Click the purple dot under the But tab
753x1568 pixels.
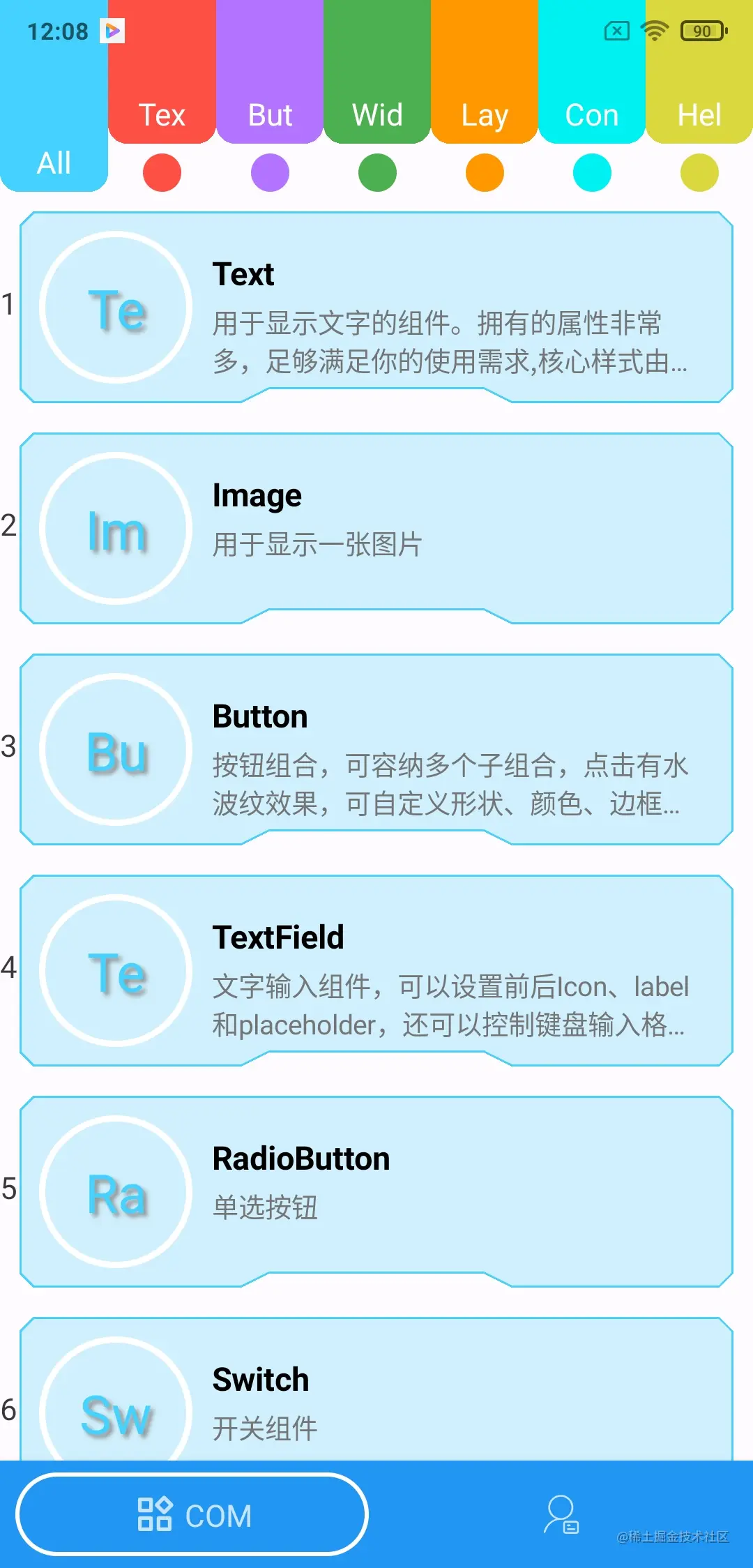[x=269, y=172]
